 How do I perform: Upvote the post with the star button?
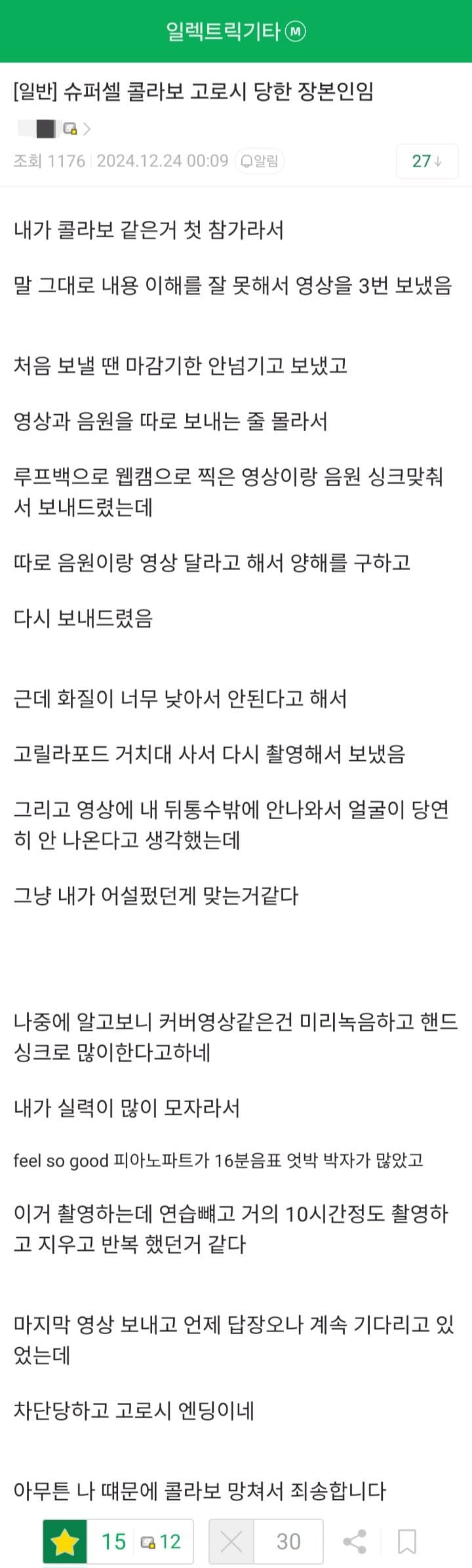tap(66, 1541)
